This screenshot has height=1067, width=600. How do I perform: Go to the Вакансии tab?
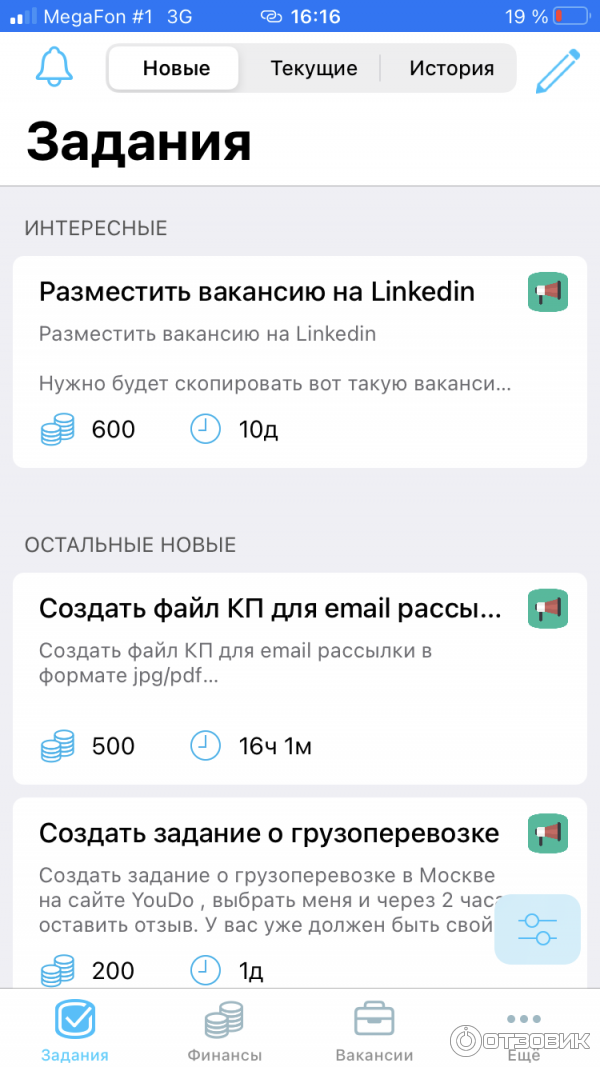[x=374, y=1033]
